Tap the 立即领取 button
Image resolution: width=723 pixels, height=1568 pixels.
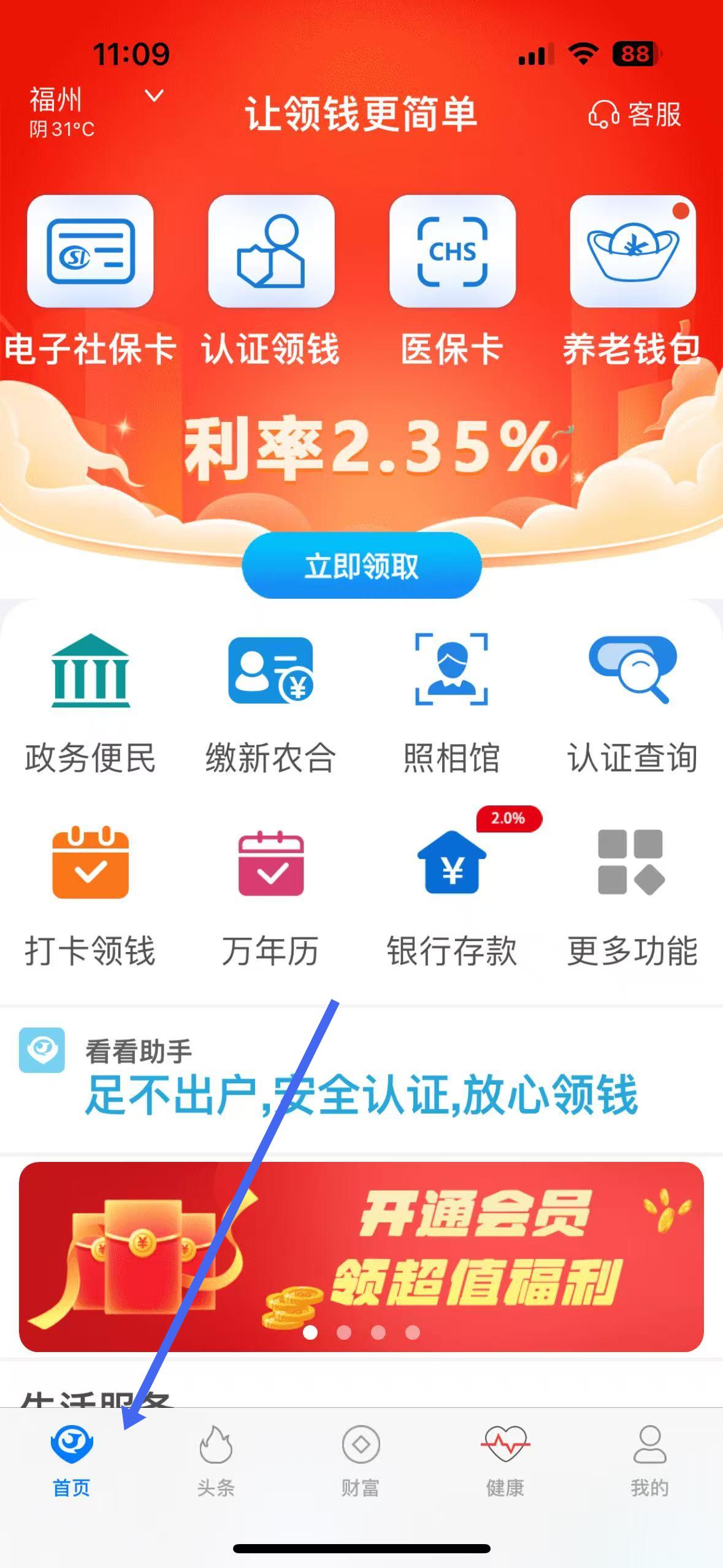[361, 566]
